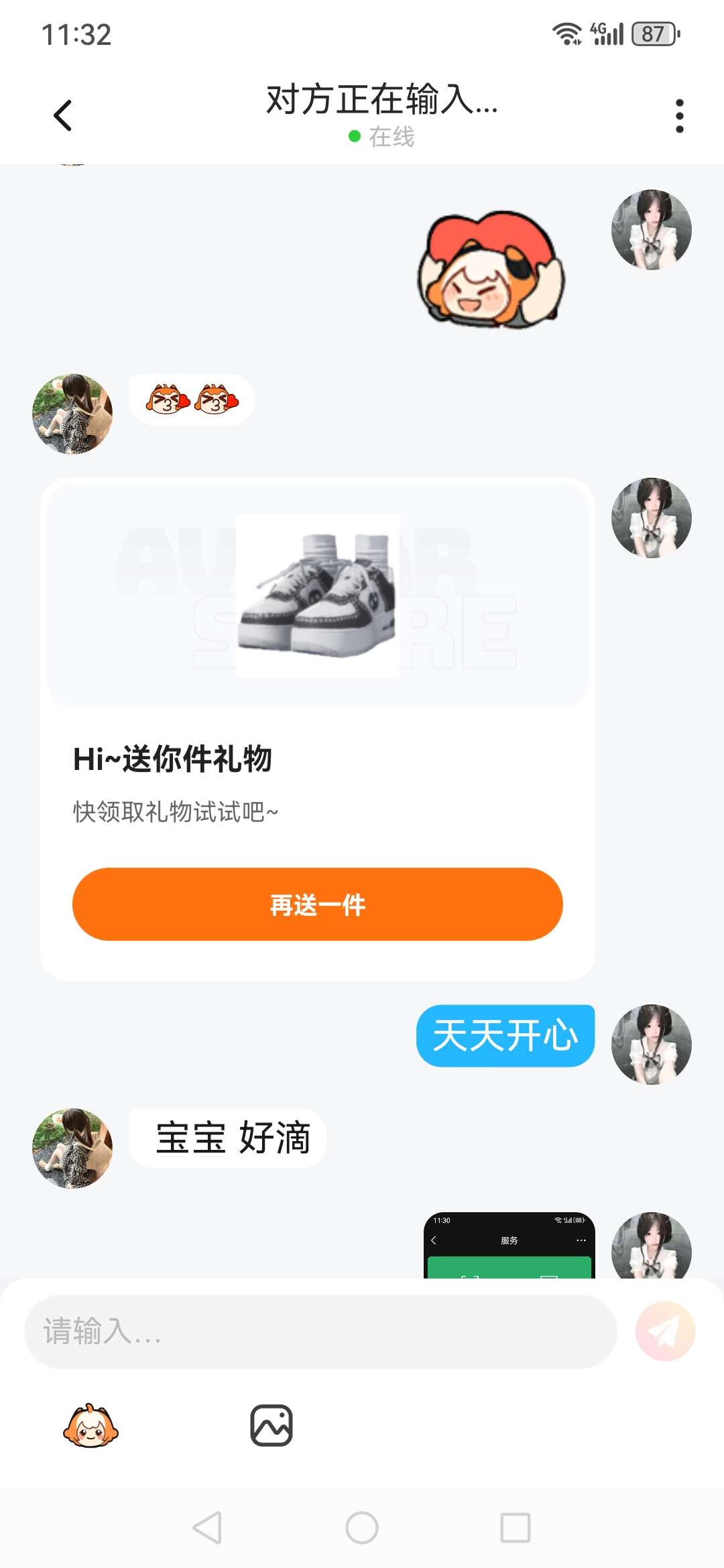Open the sticker and emoji picker
The height and width of the screenshot is (1568, 724).
(90, 1426)
